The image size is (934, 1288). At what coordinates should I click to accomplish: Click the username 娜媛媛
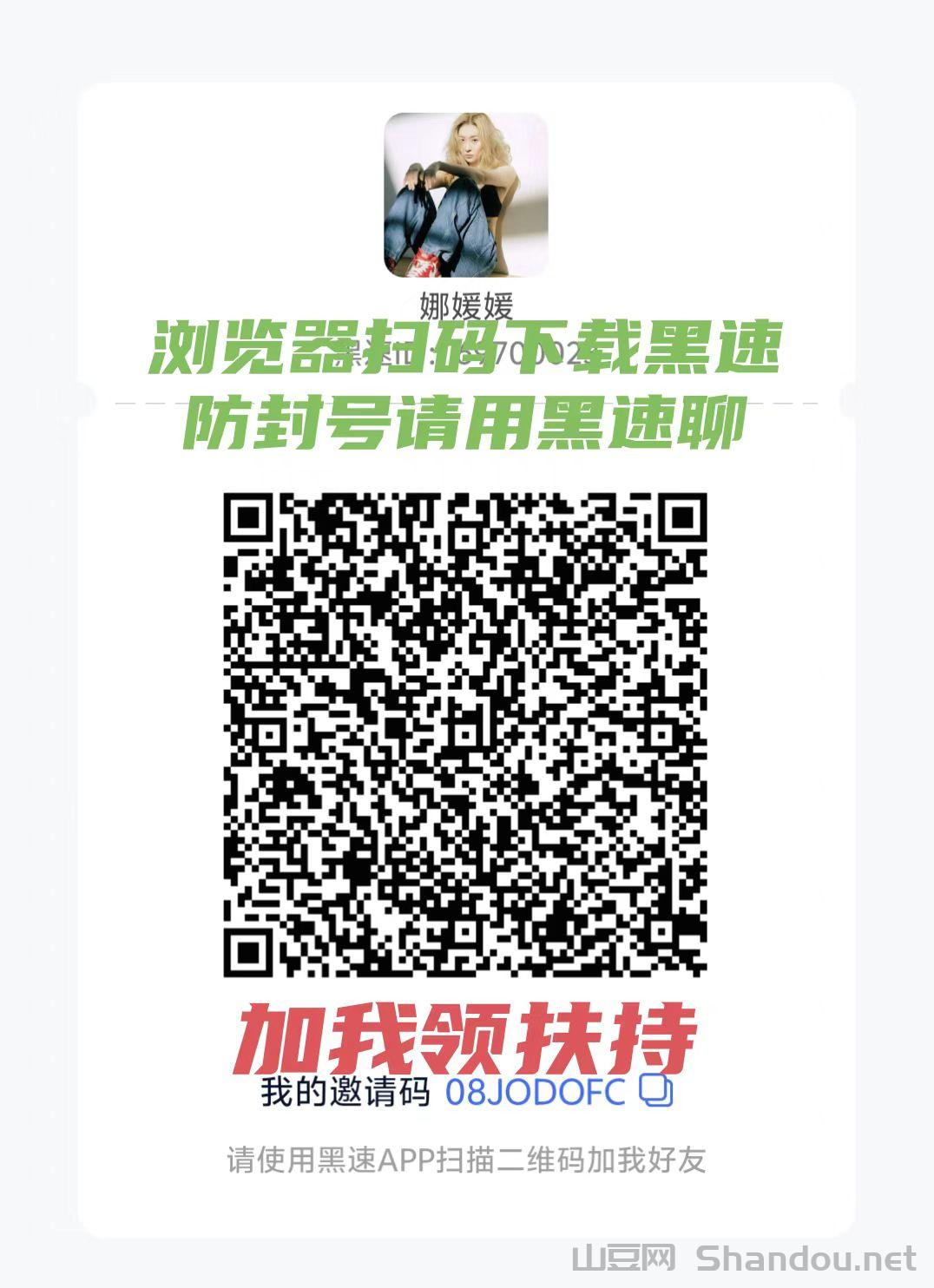click(465, 306)
